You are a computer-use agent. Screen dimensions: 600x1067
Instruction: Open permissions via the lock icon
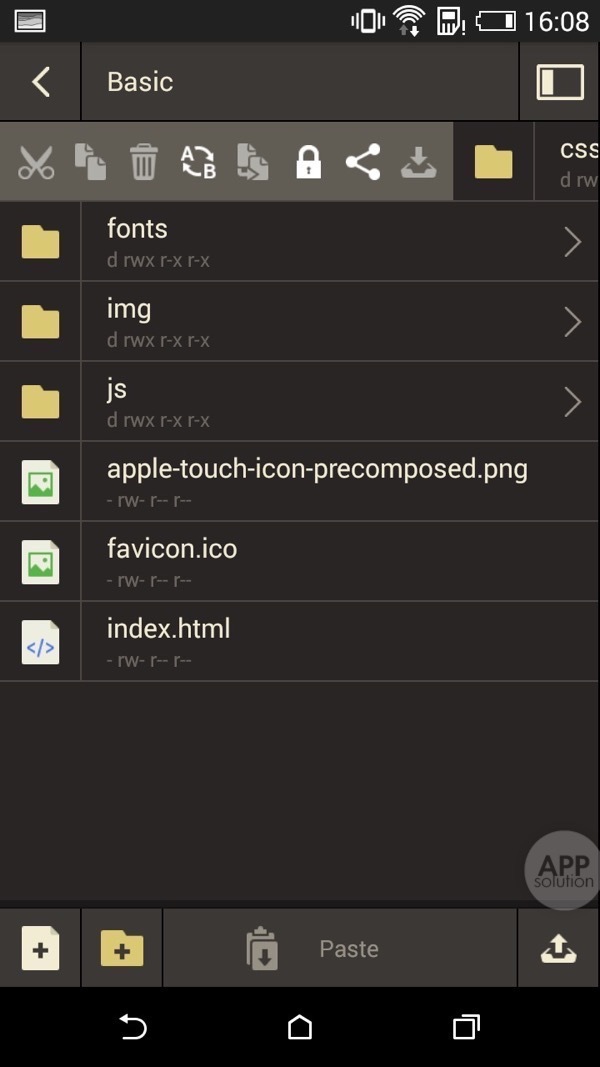click(308, 162)
